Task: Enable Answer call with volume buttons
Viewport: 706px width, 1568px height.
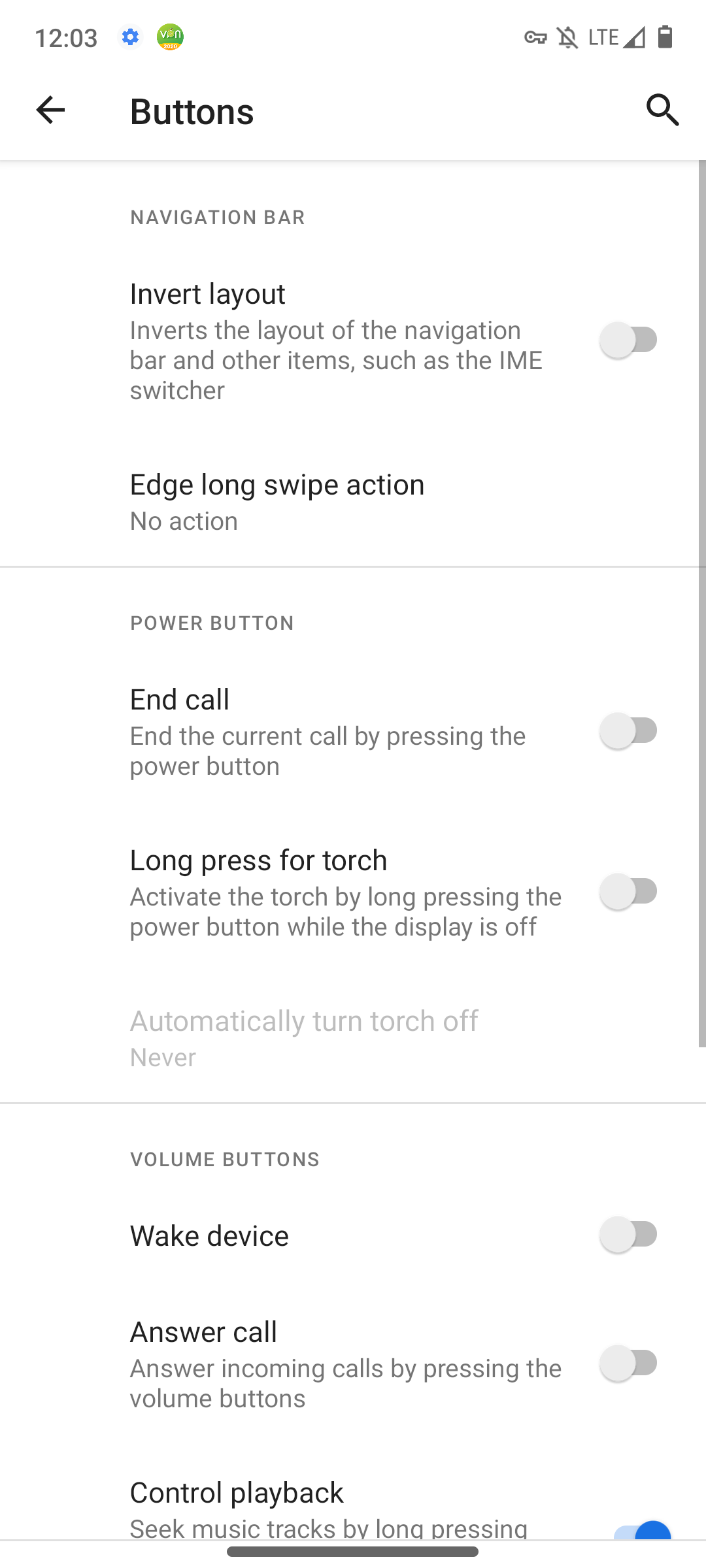Action: click(628, 1363)
